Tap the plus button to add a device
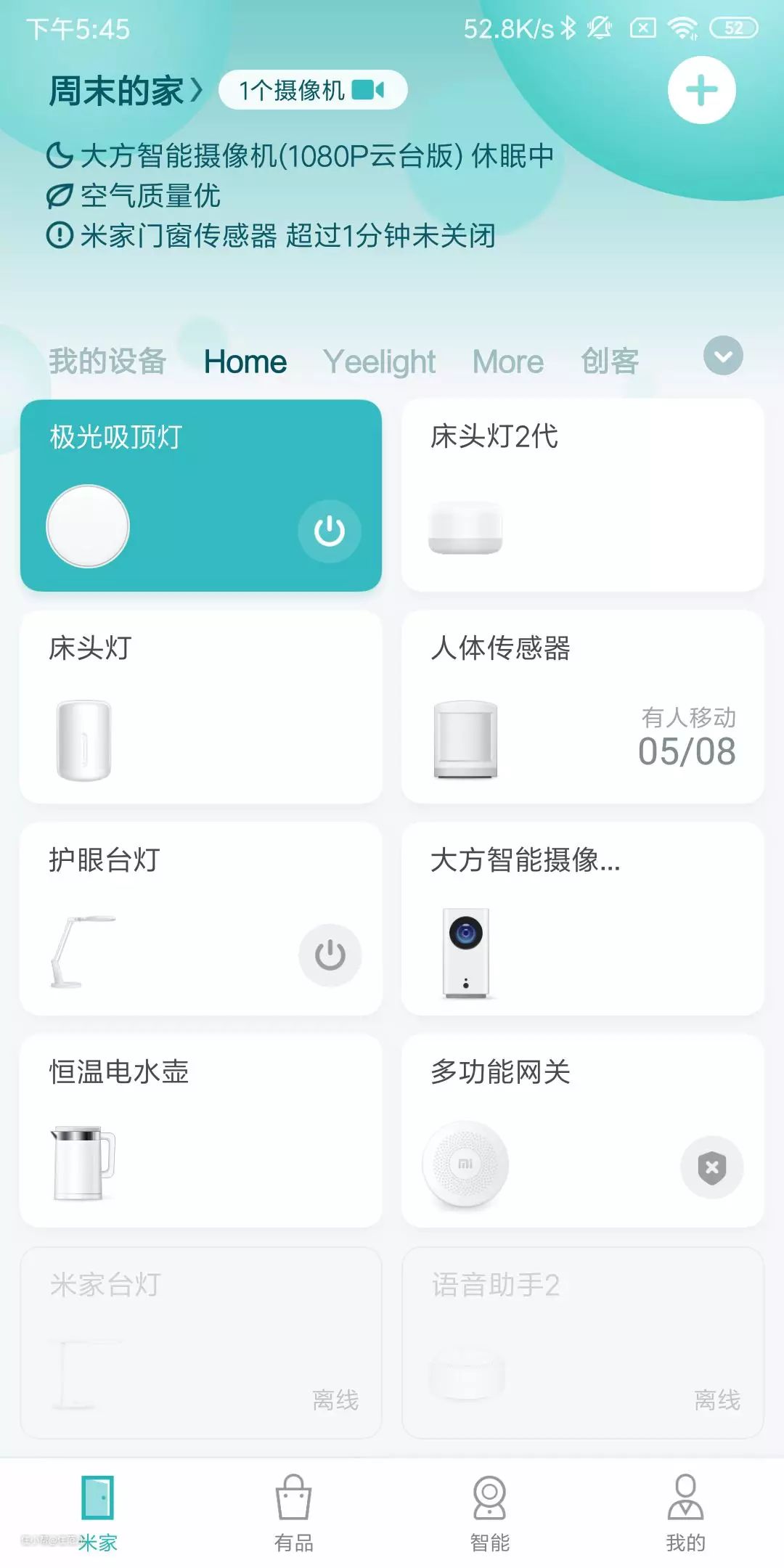This screenshot has height=1568, width=784. click(x=701, y=91)
